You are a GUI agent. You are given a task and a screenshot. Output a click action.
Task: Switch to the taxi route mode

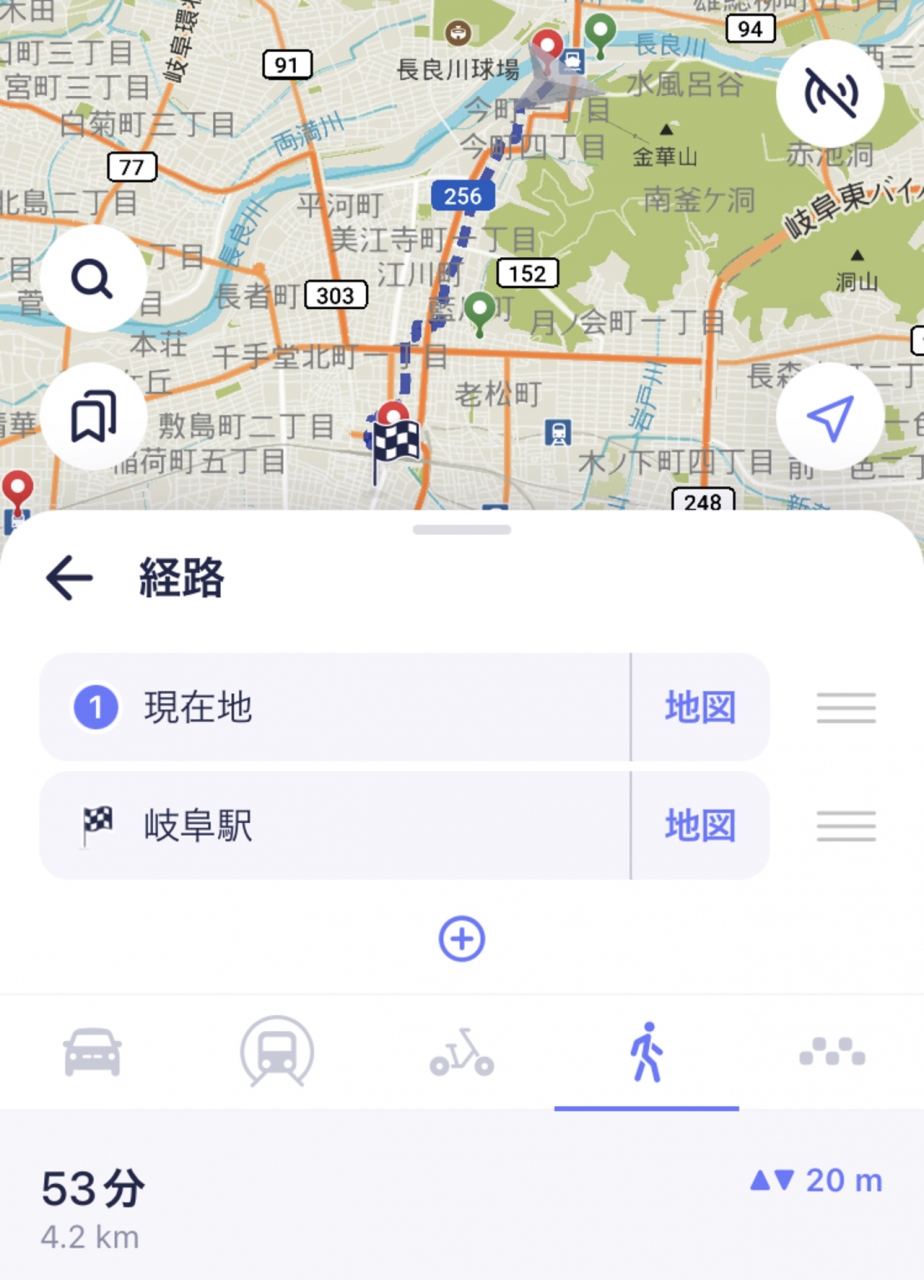point(832,1053)
